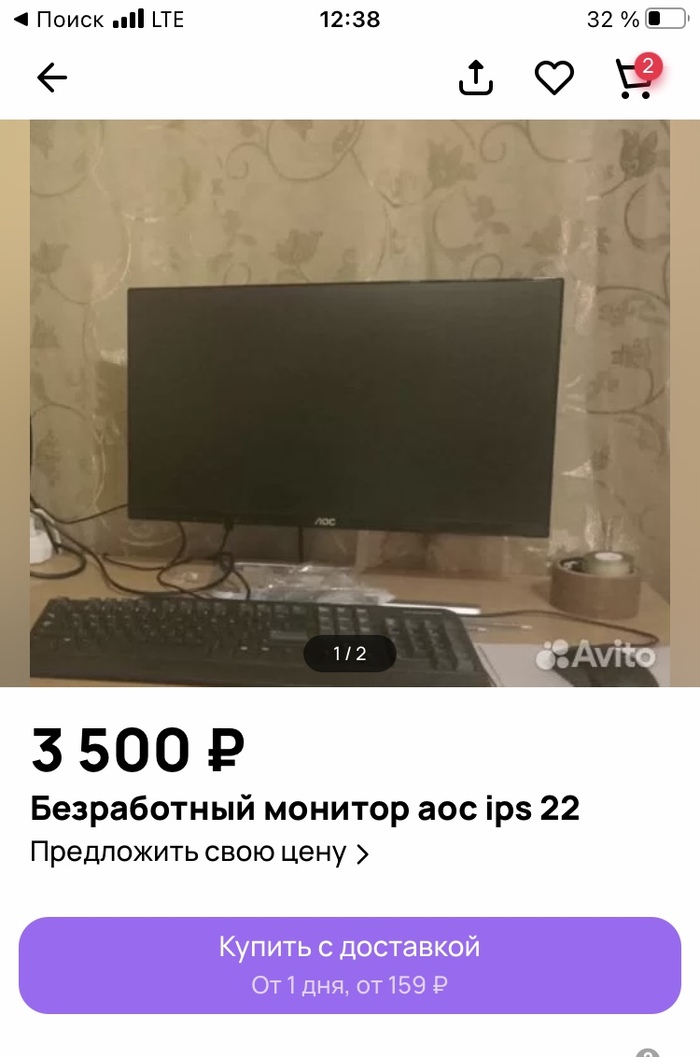Open the monitor photo fullscreen
The height and width of the screenshot is (1057, 700).
coord(350,400)
